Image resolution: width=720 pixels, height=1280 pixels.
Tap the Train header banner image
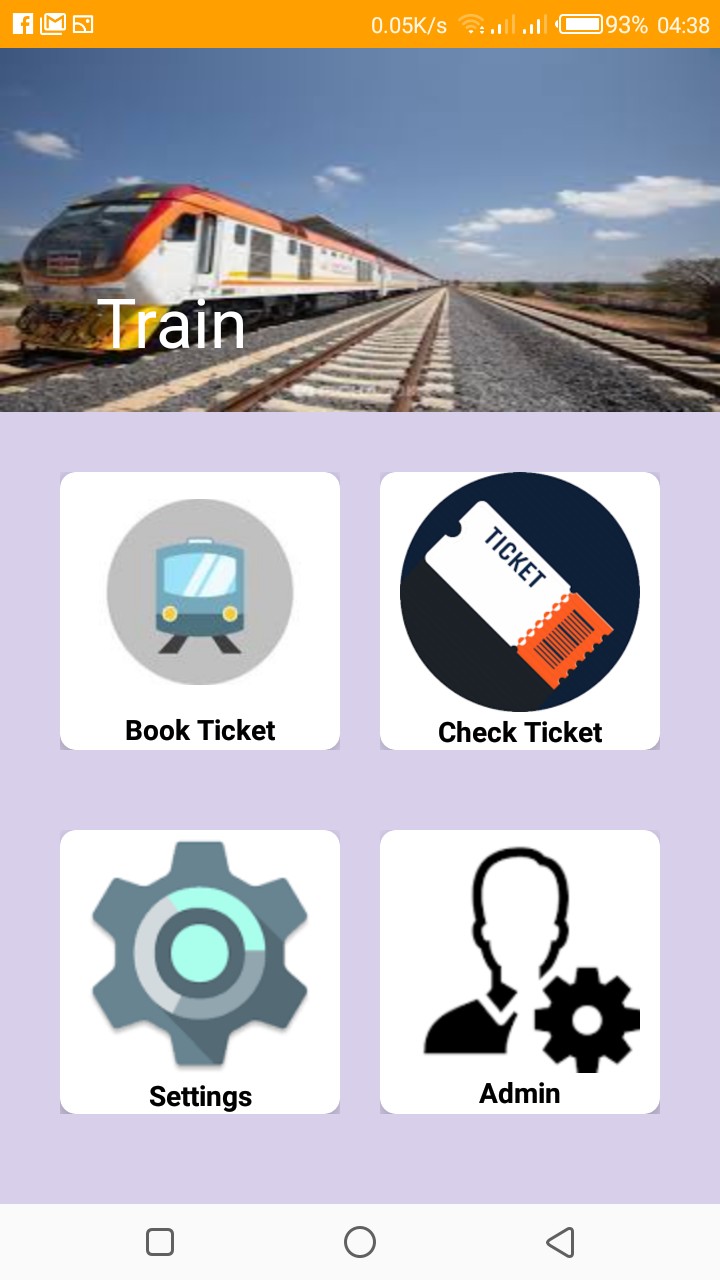pyautogui.click(x=360, y=230)
